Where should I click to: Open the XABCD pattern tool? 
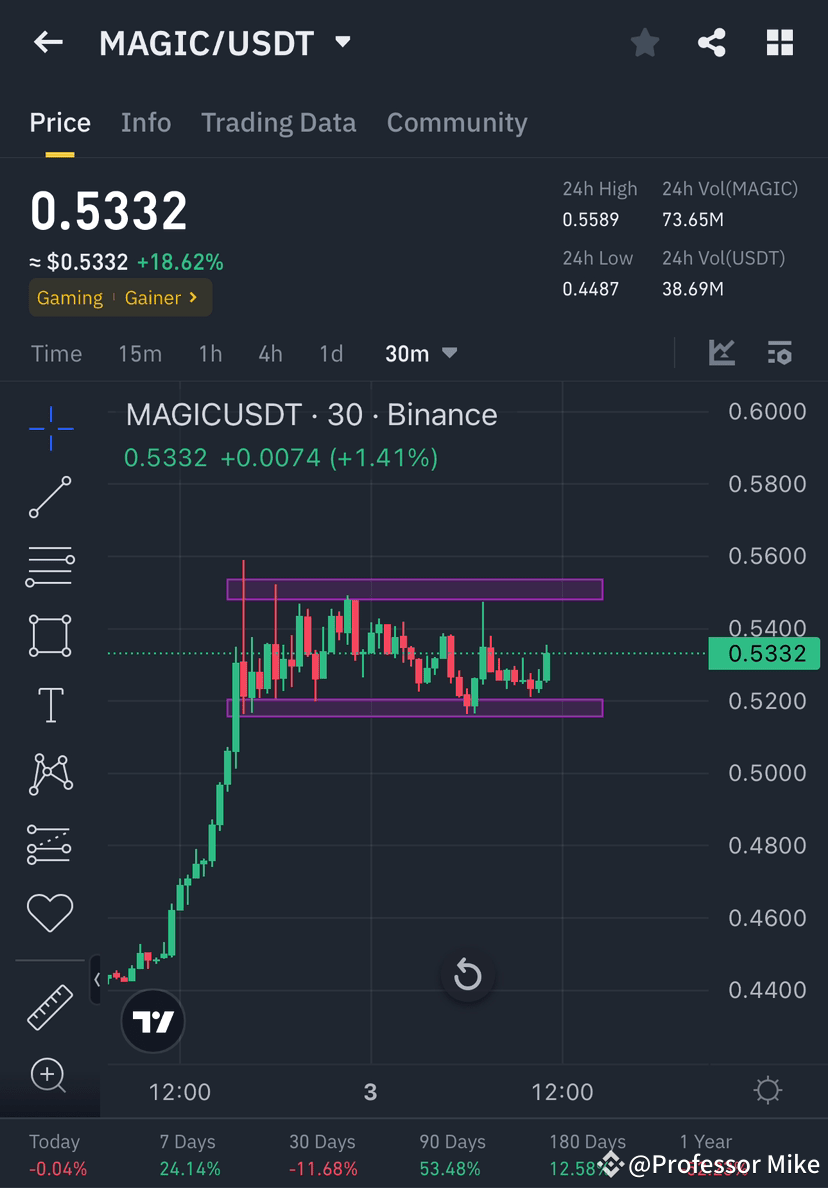(49, 773)
